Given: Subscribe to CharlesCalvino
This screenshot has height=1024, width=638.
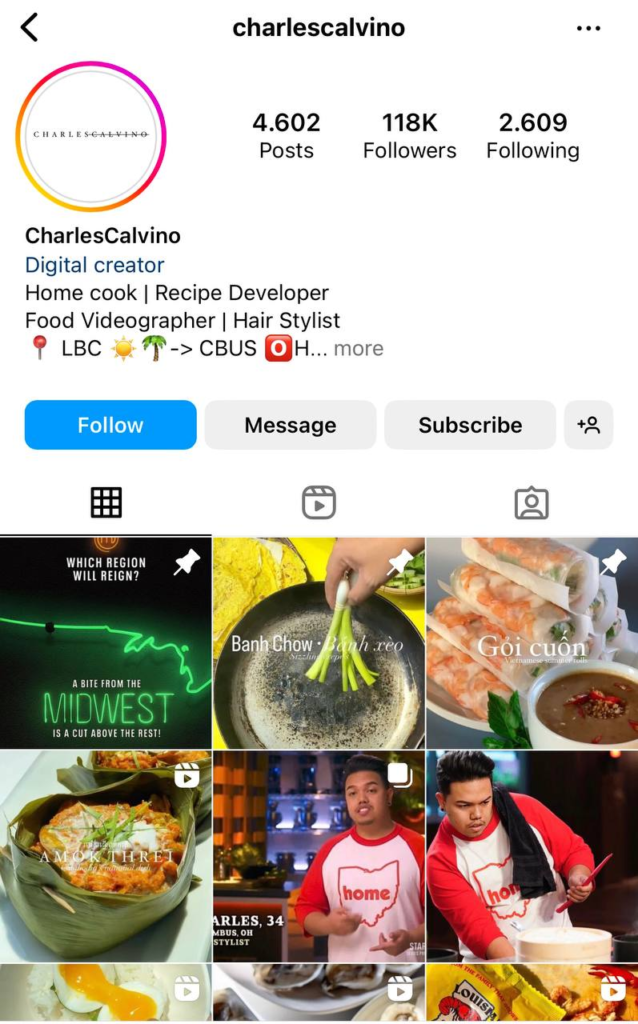Looking at the screenshot, I should pos(470,425).
